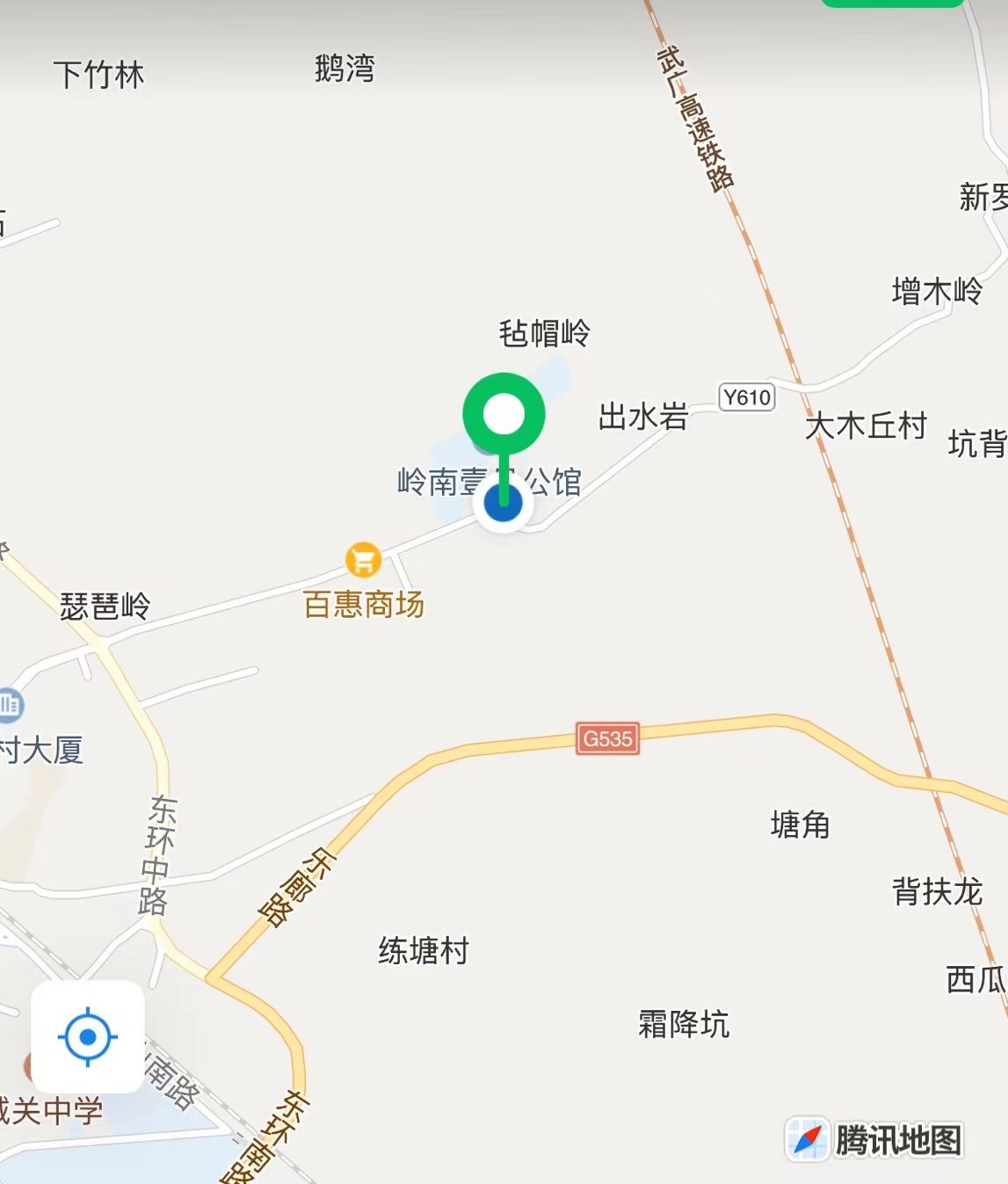
Task: Recenter map on my current location
Action: [88, 1037]
